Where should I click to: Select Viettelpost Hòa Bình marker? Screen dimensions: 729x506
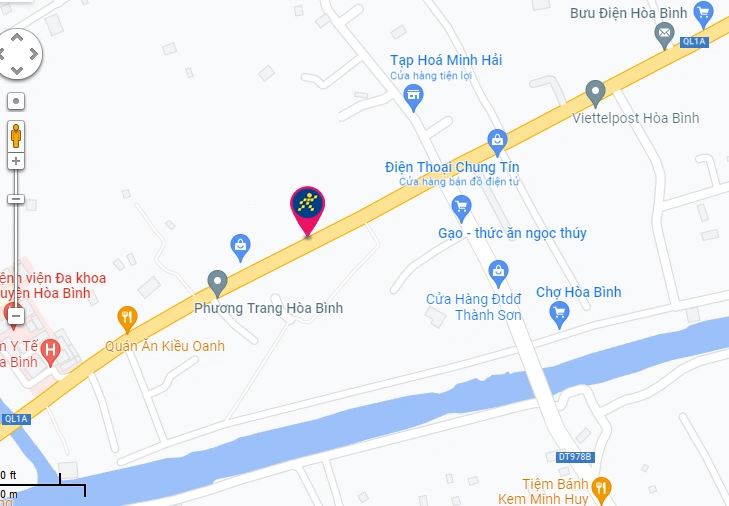tap(596, 93)
